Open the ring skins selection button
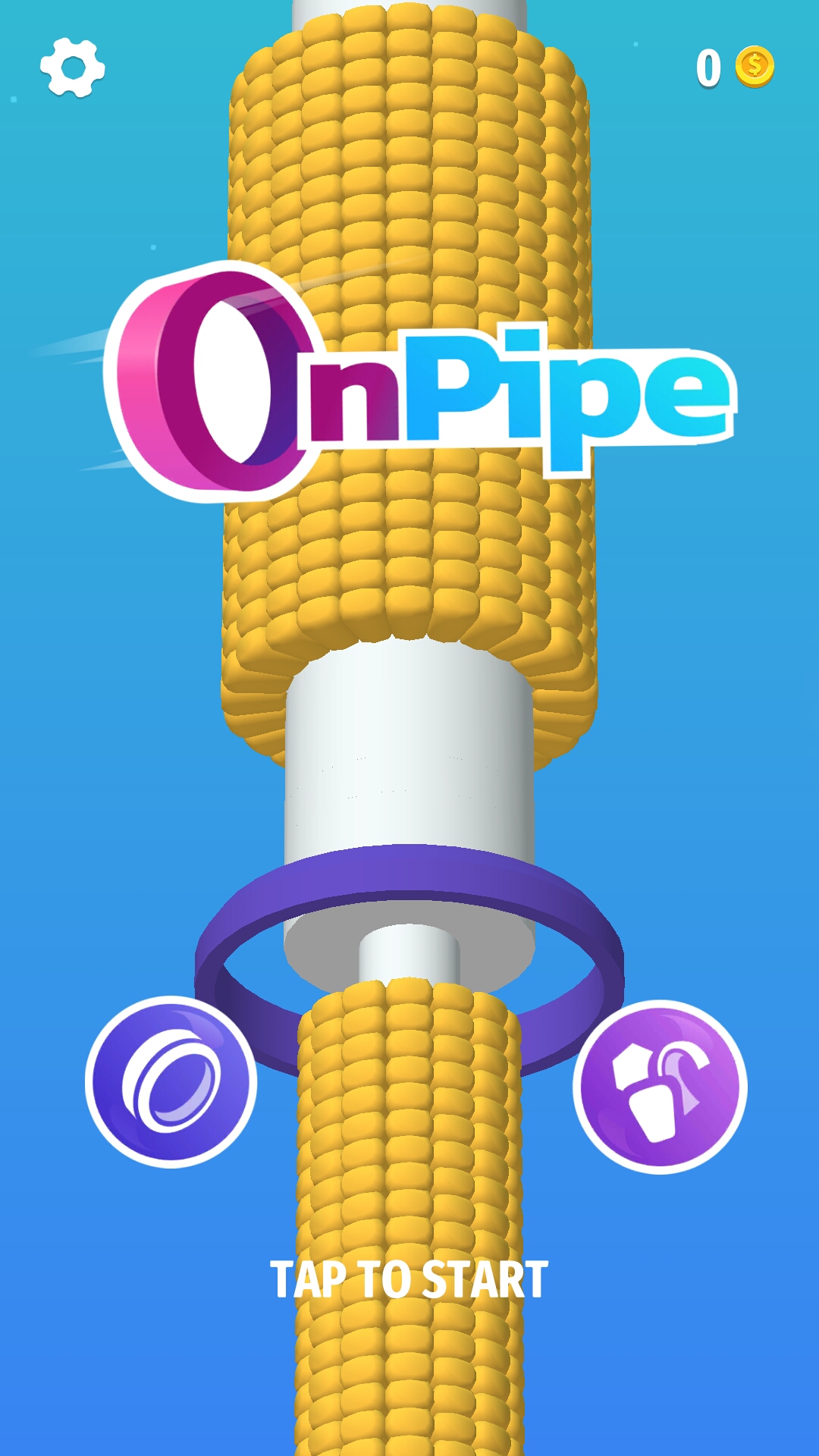This screenshot has width=819, height=1456. 171,1082
